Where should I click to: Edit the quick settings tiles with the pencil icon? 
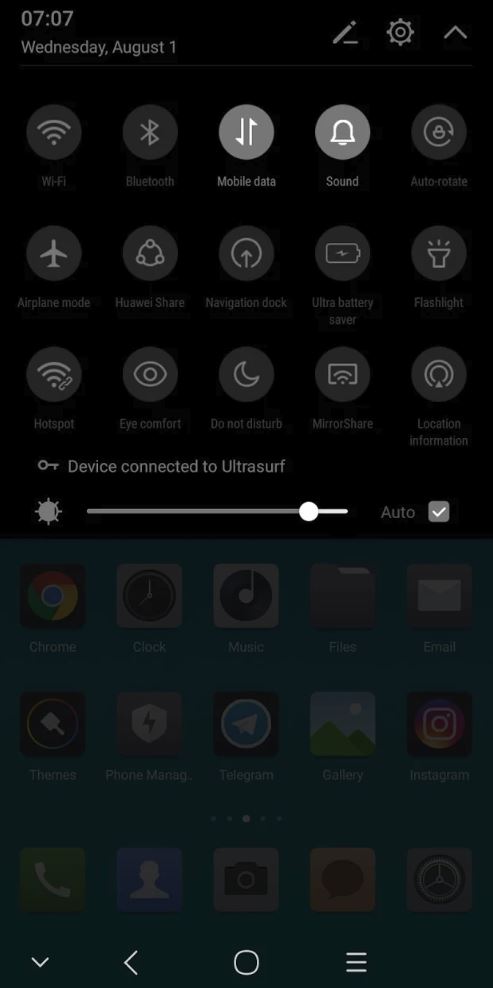[345, 32]
